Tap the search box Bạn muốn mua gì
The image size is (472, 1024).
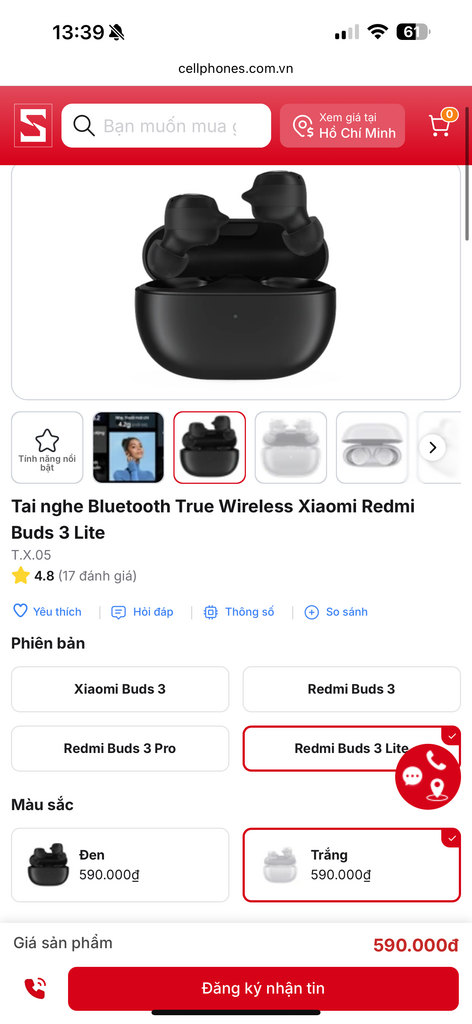click(166, 125)
